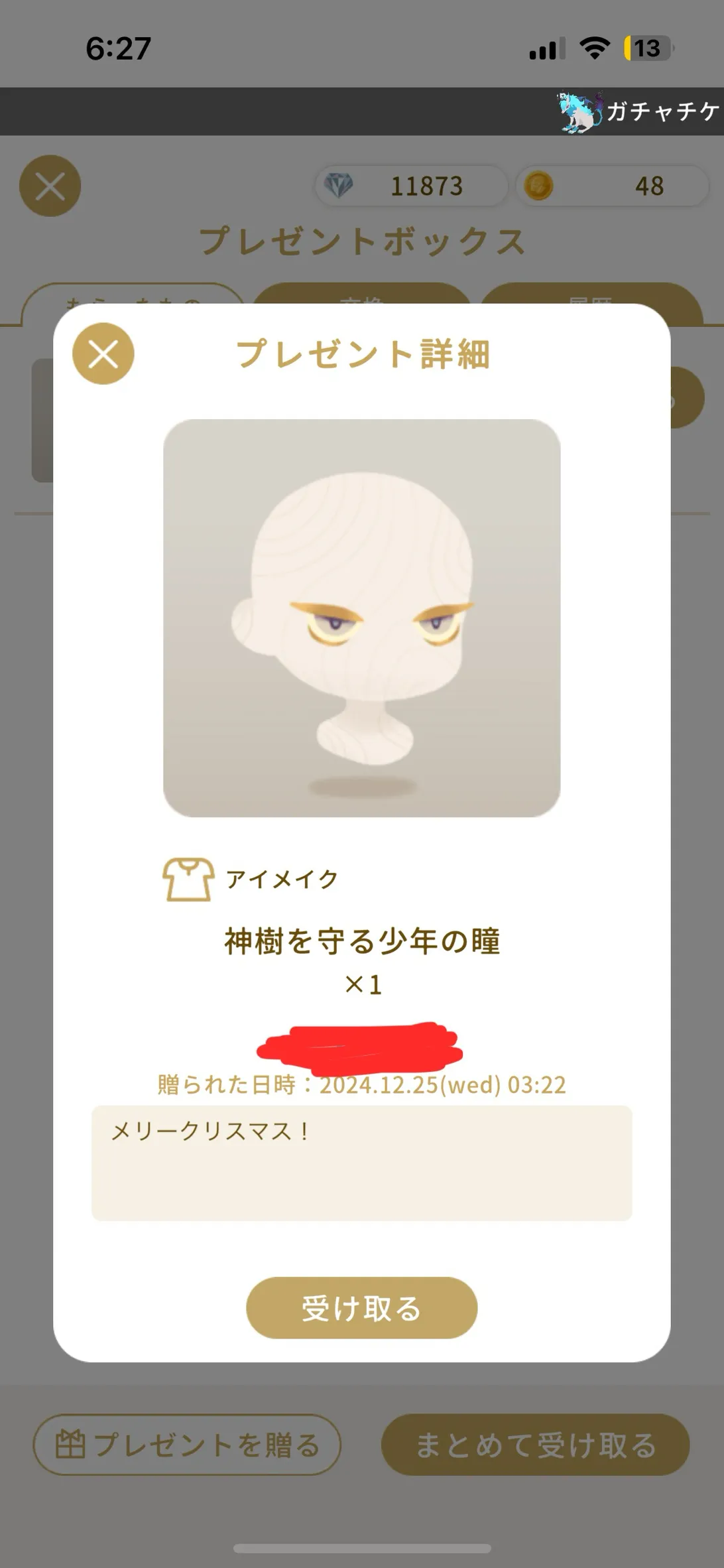
Task: Tap the 受け取る button
Action: point(361,1307)
